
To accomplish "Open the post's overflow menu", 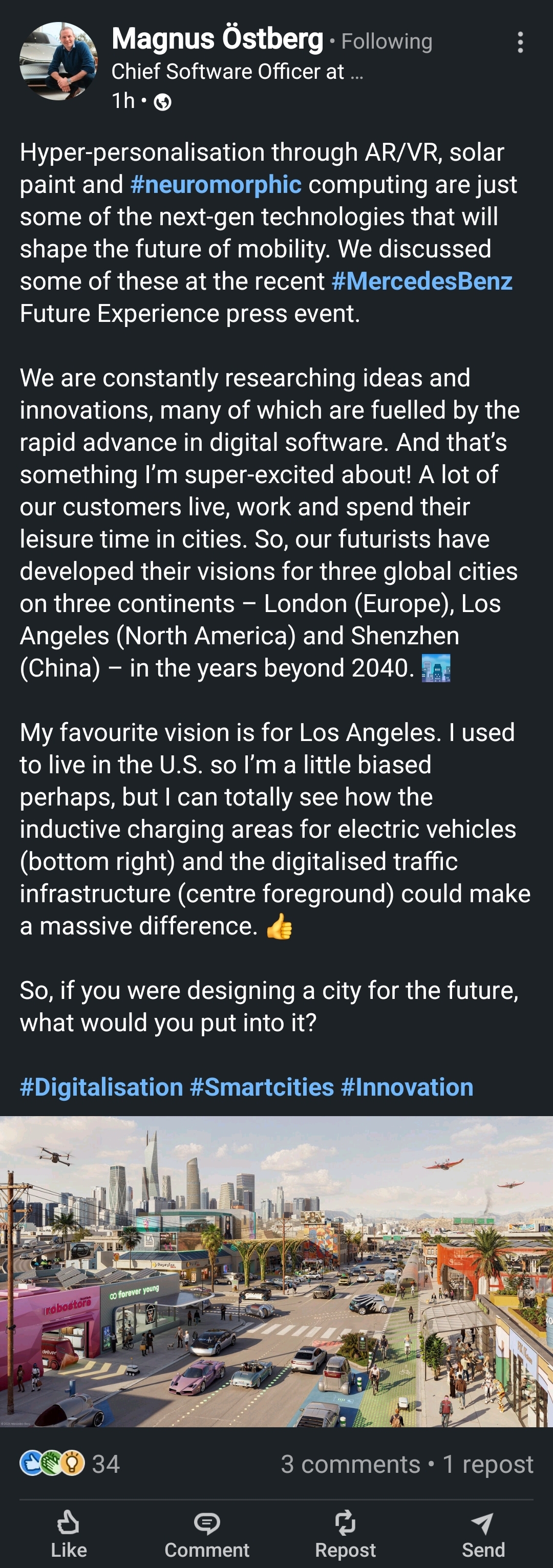I will pos(520,42).
